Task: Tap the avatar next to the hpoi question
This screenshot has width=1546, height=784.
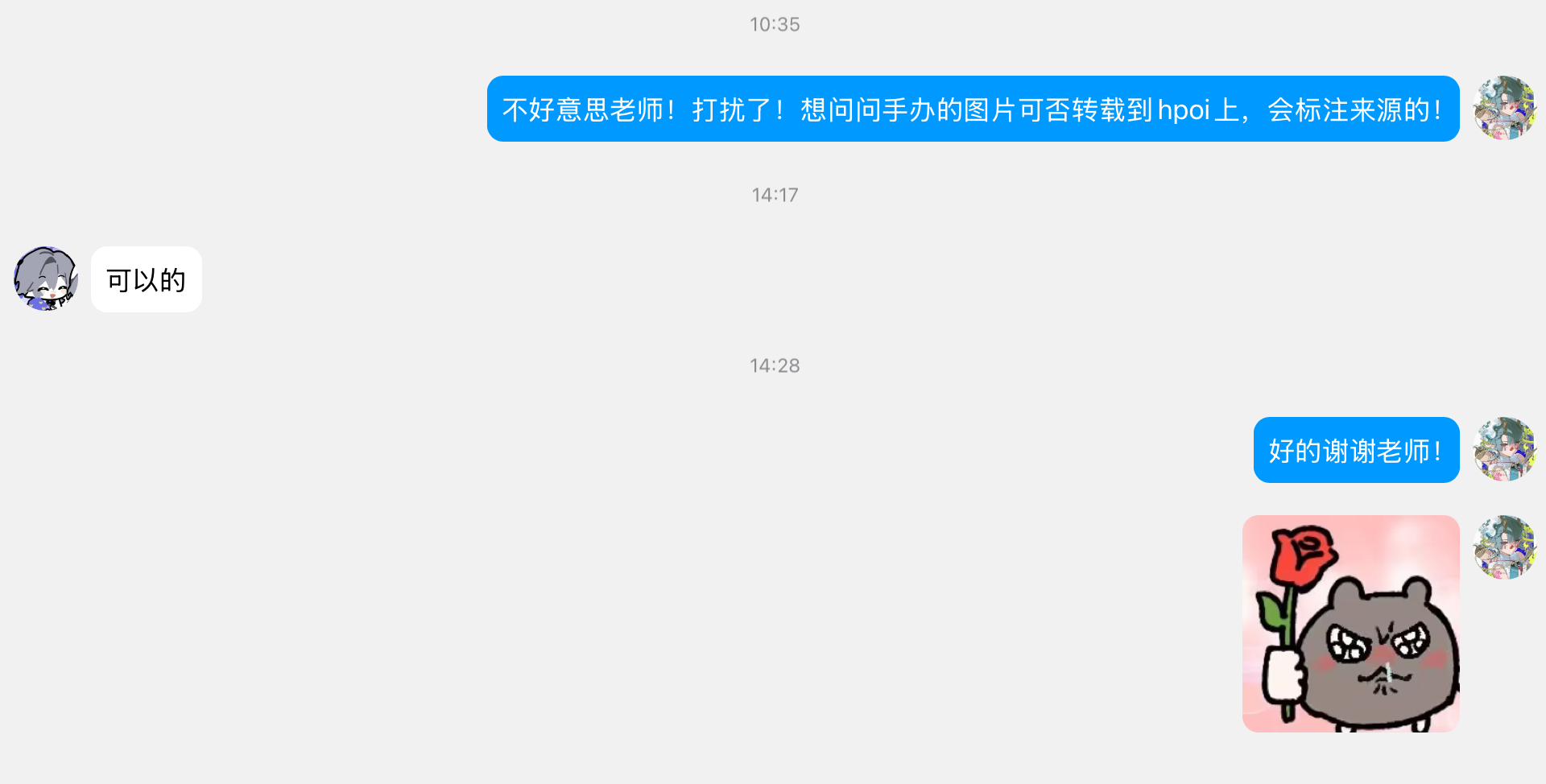Action: 1504,109
